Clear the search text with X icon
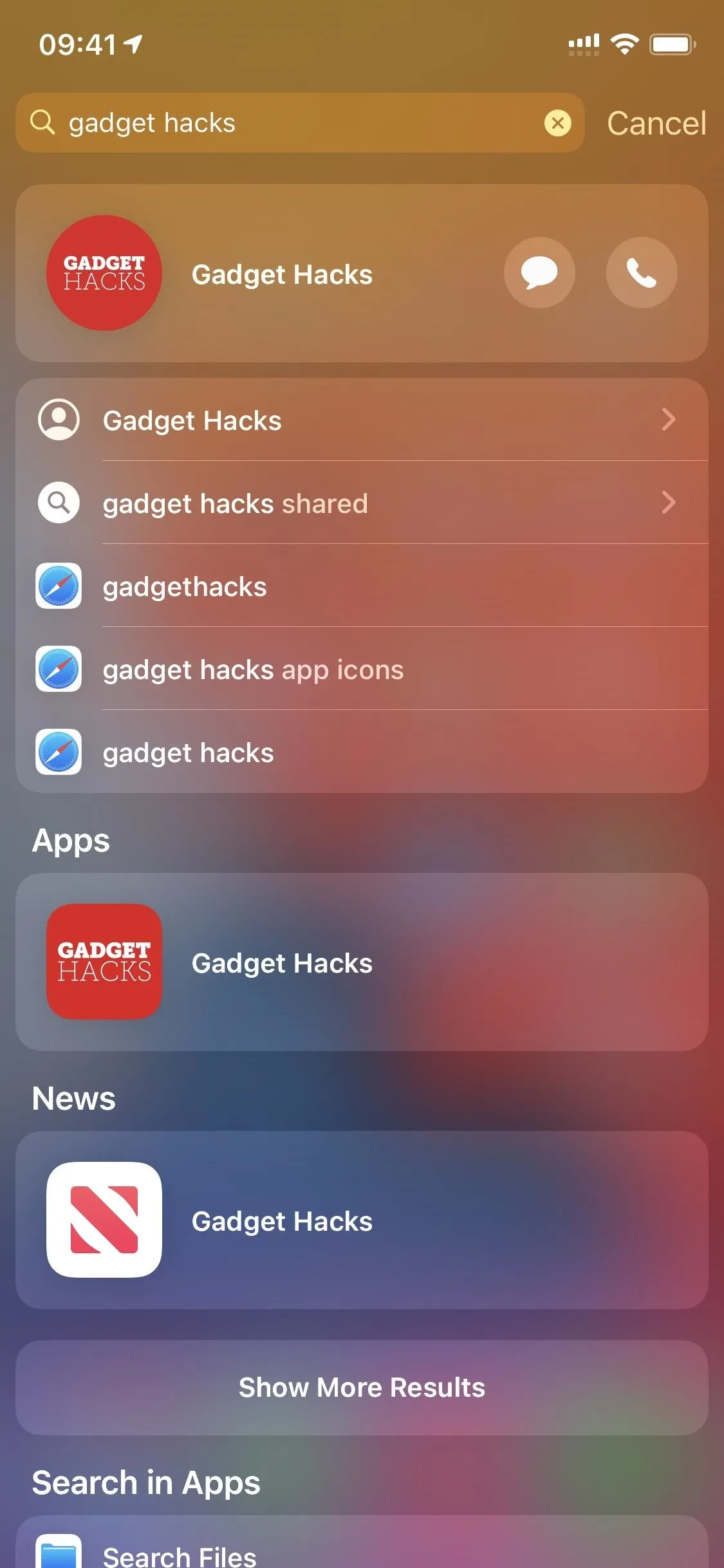This screenshot has height=1568, width=724. [x=557, y=123]
